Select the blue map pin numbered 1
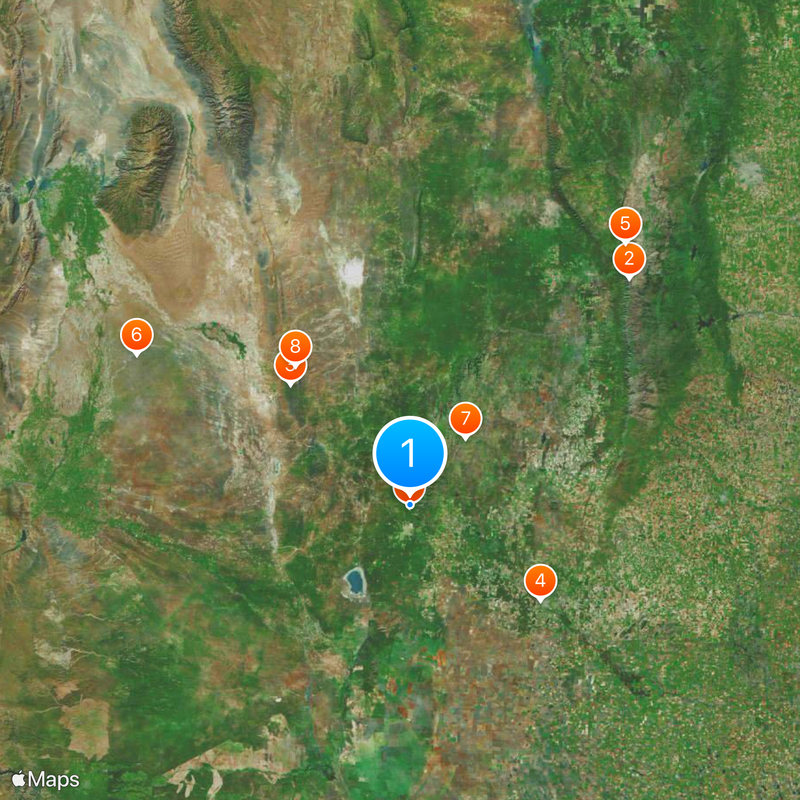This screenshot has width=800, height=800. (409, 453)
